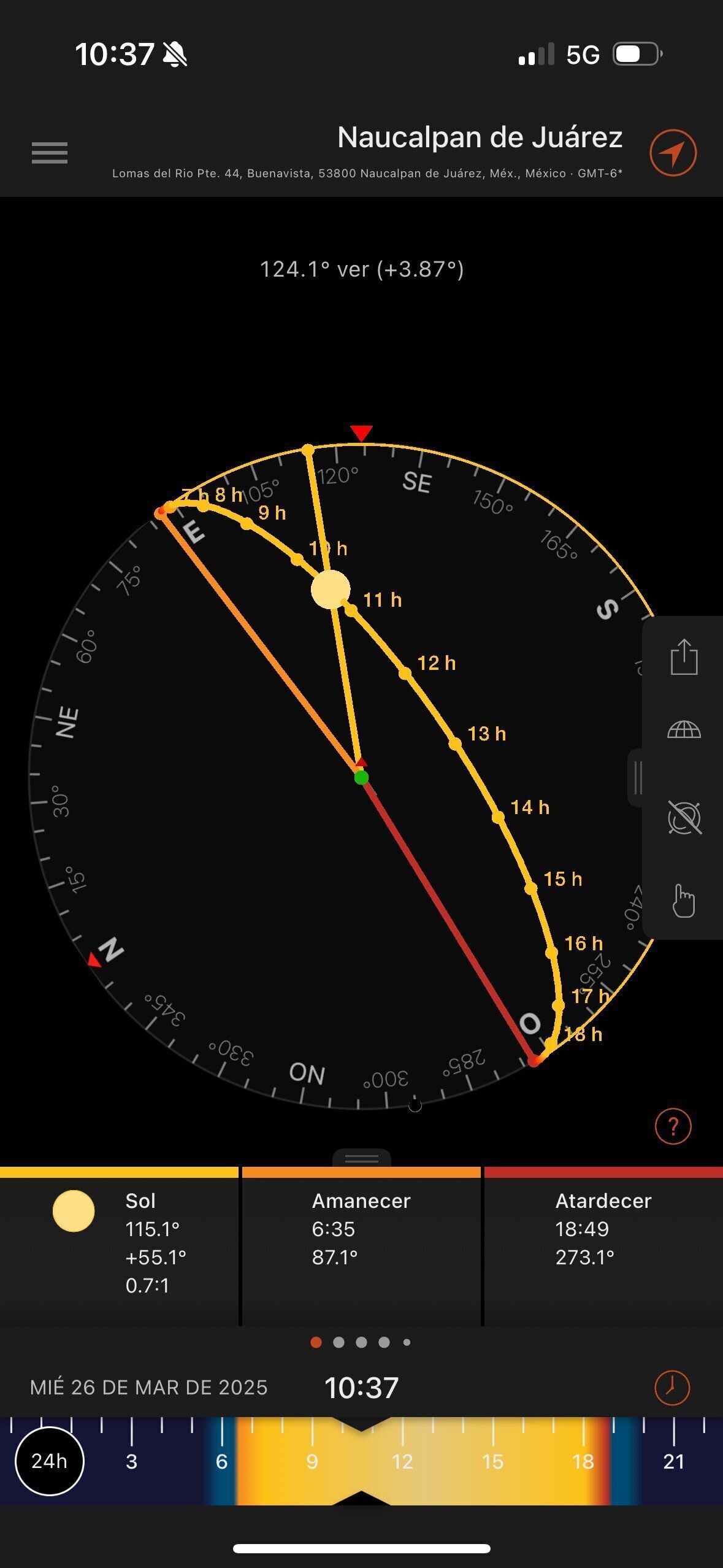The height and width of the screenshot is (1568, 723).
Task: Tap the Naucalpan de Juárez location title
Action: (x=480, y=137)
